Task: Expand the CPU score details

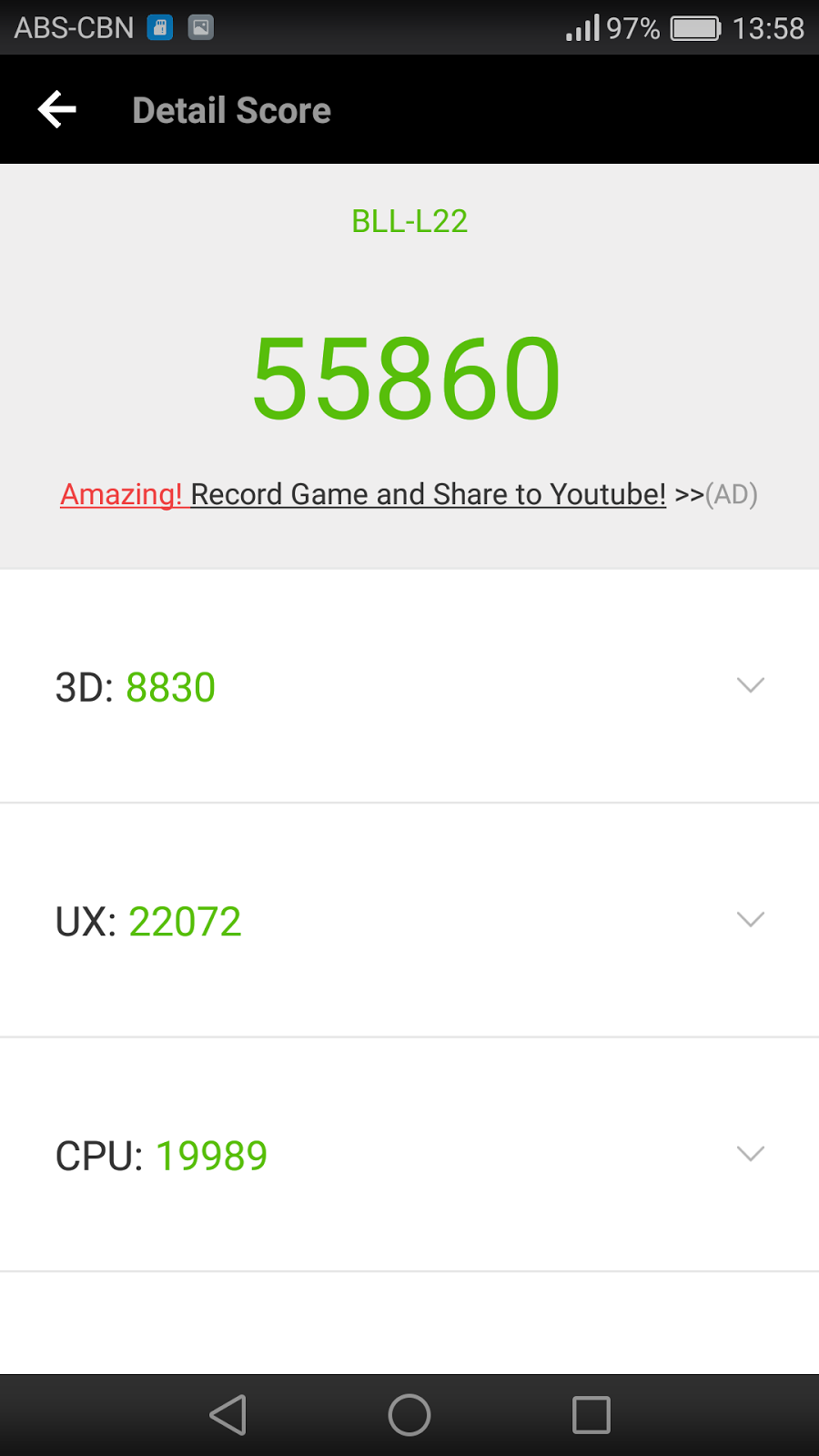Action: tap(750, 1155)
